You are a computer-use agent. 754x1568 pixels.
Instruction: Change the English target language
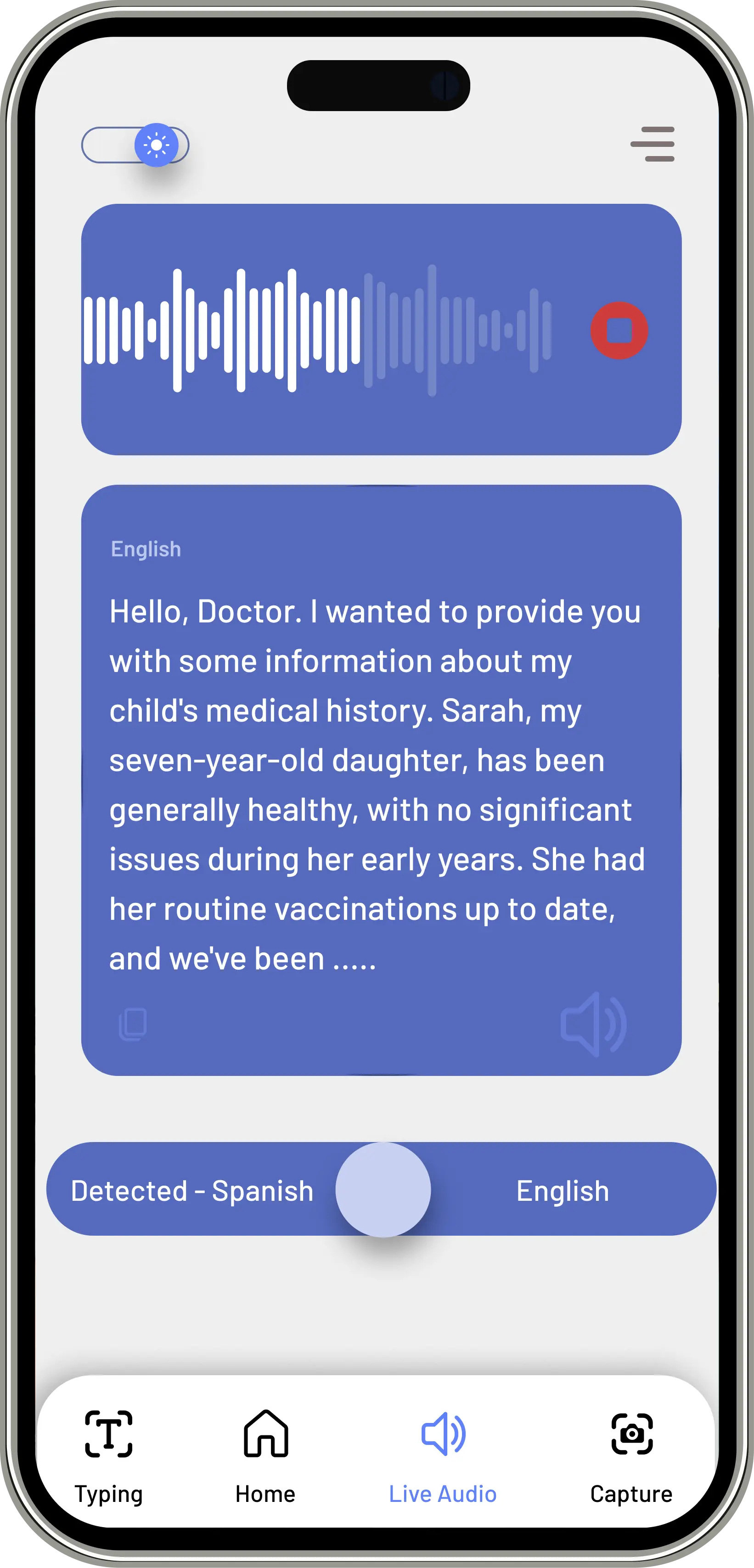click(x=562, y=1191)
